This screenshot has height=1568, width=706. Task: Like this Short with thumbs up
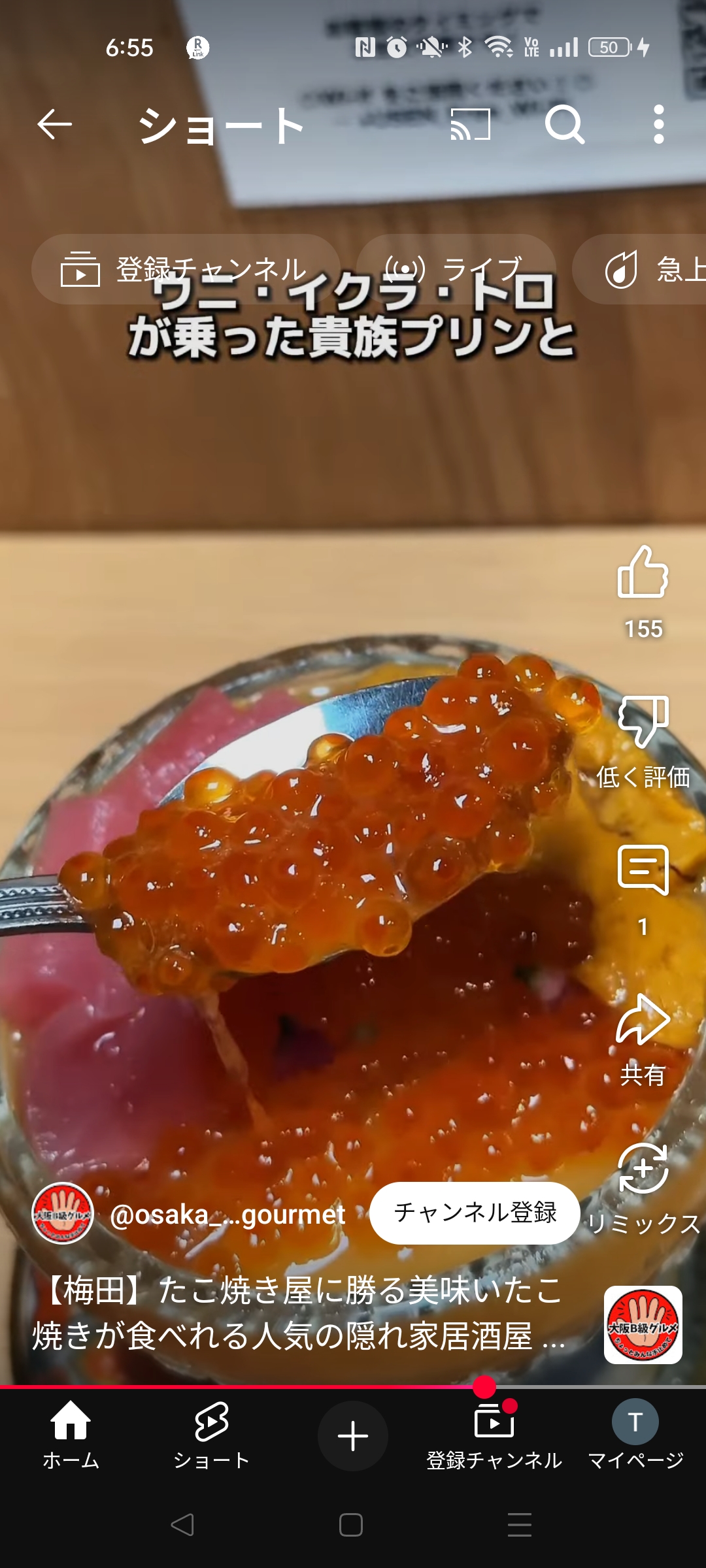pos(643,573)
